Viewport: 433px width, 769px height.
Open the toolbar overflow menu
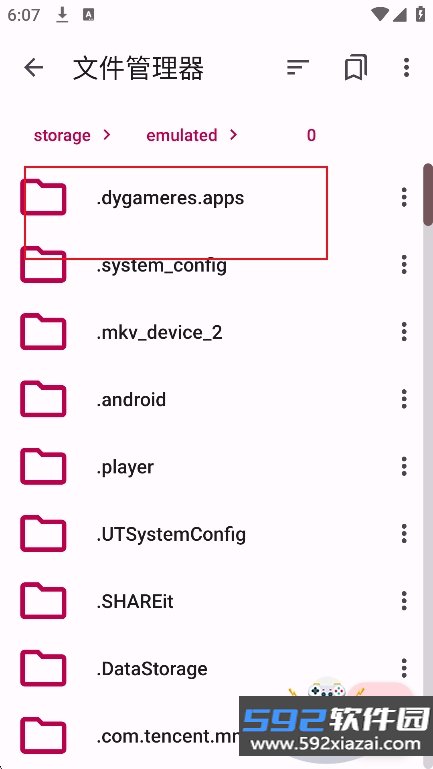[406, 67]
